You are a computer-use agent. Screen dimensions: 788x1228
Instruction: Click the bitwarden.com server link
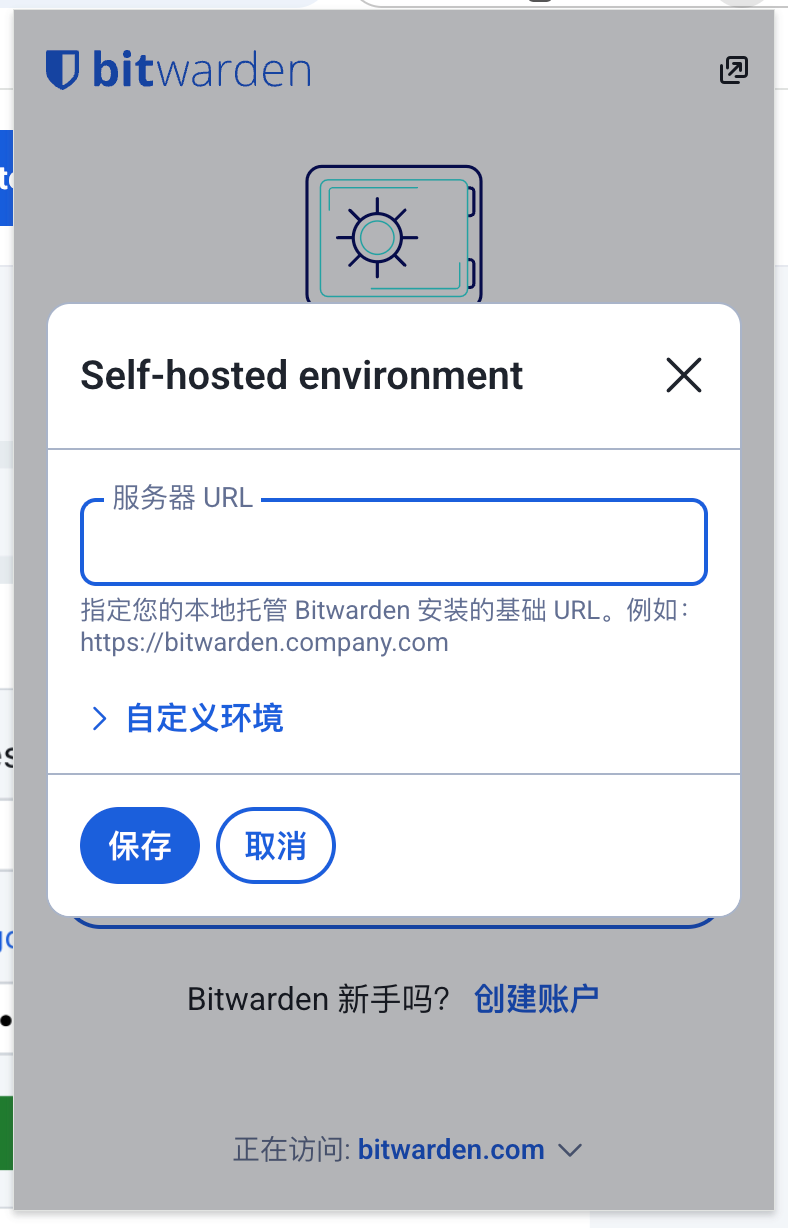click(x=451, y=1150)
